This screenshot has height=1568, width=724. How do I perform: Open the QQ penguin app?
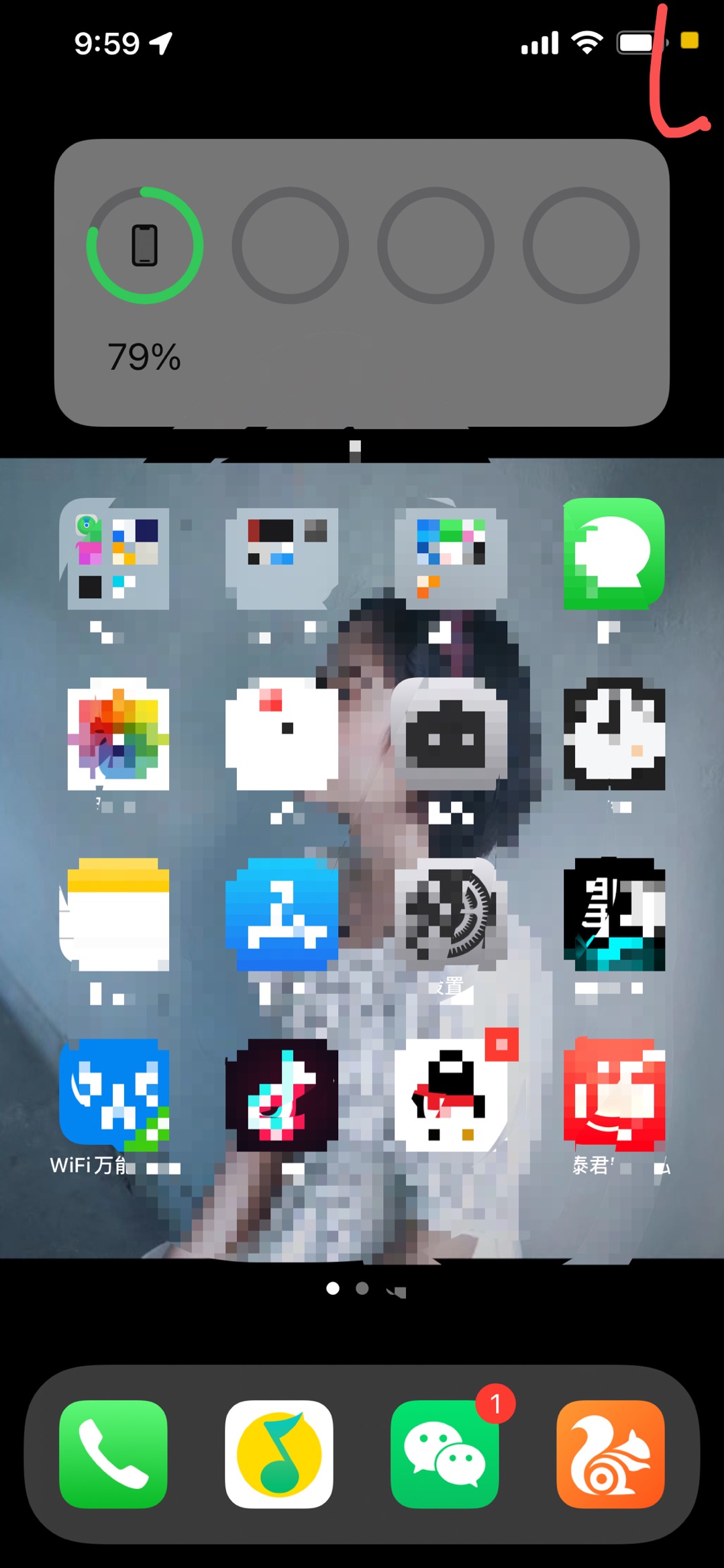(448, 1094)
